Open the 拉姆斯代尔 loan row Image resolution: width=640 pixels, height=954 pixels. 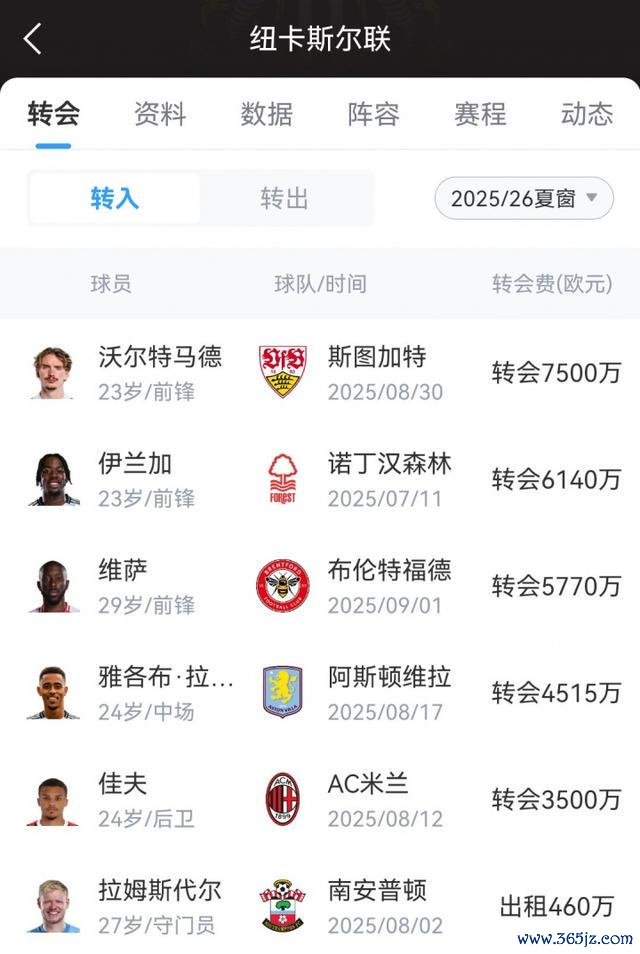320,906
